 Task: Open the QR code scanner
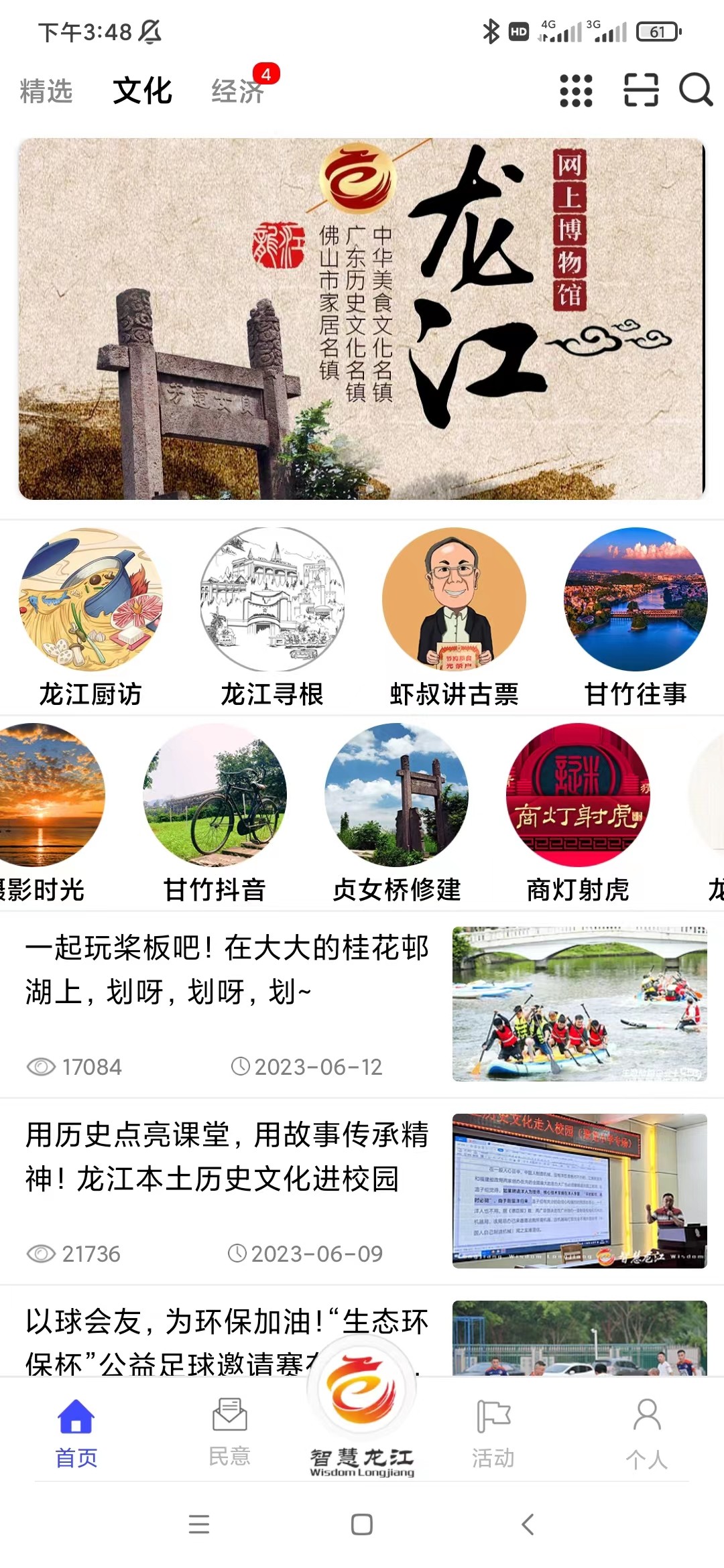(x=641, y=90)
